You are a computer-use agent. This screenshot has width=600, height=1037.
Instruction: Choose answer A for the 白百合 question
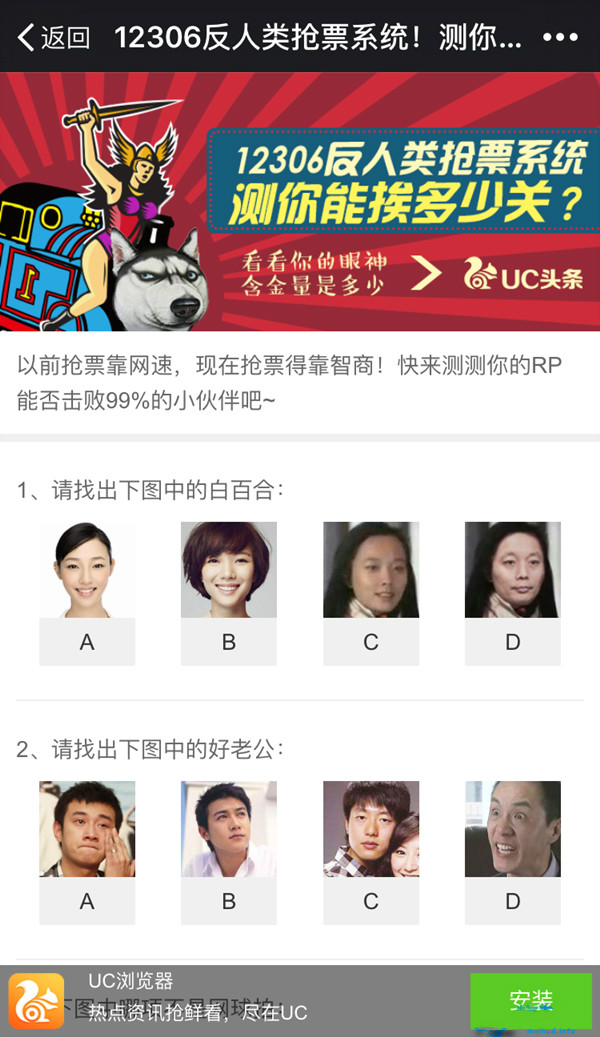[87, 641]
